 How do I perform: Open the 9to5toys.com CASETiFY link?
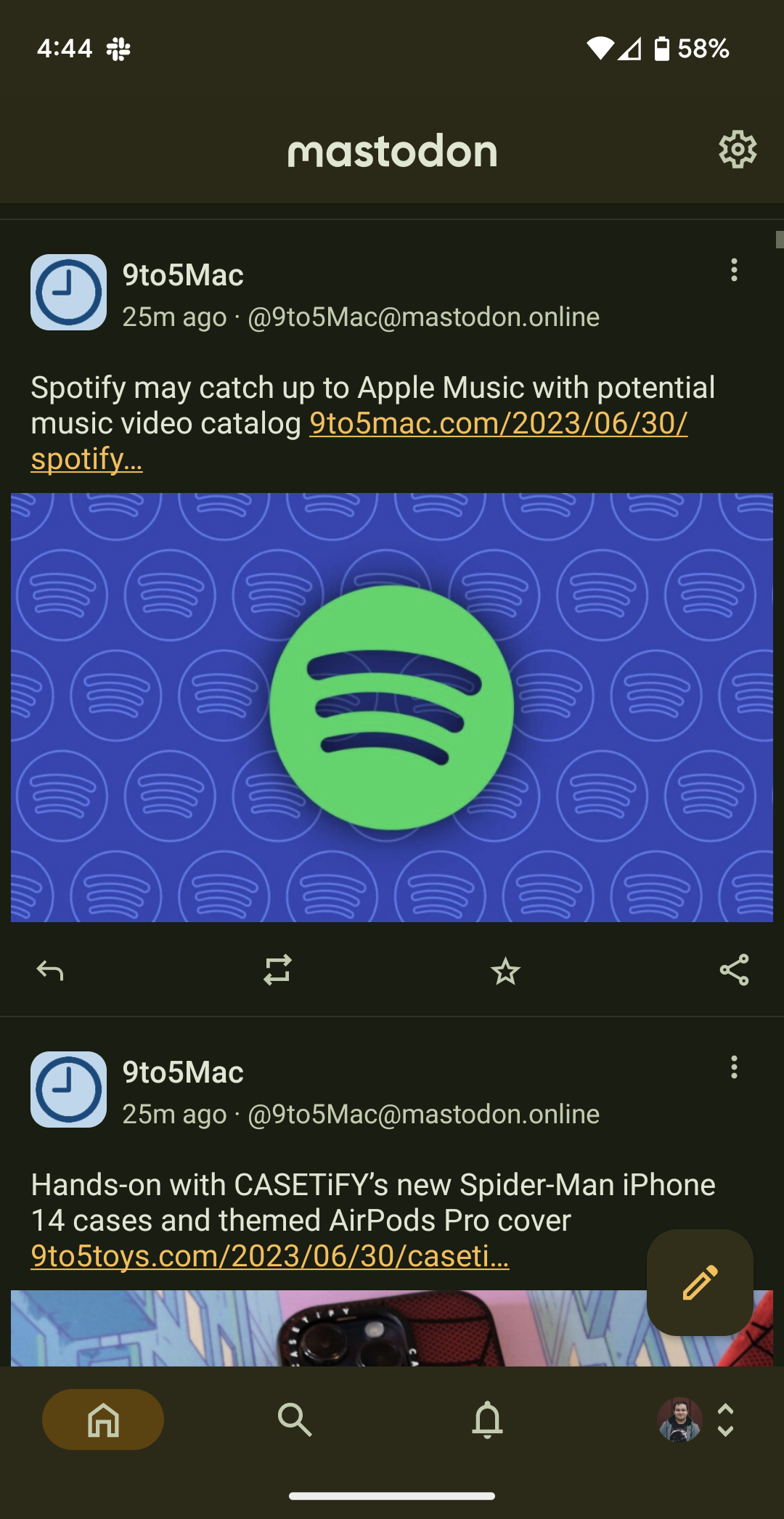(x=269, y=1255)
